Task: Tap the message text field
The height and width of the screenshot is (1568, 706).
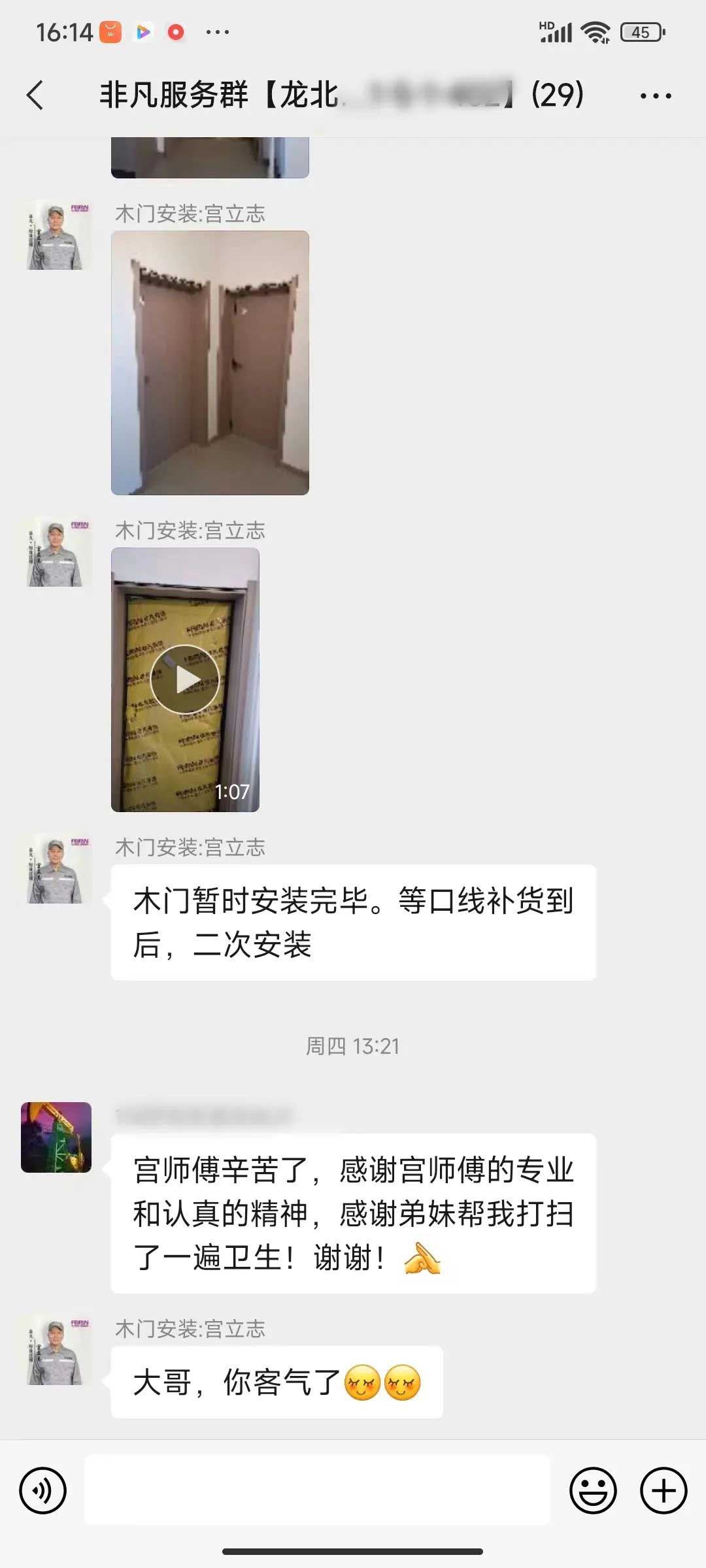Action: tap(318, 1491)
